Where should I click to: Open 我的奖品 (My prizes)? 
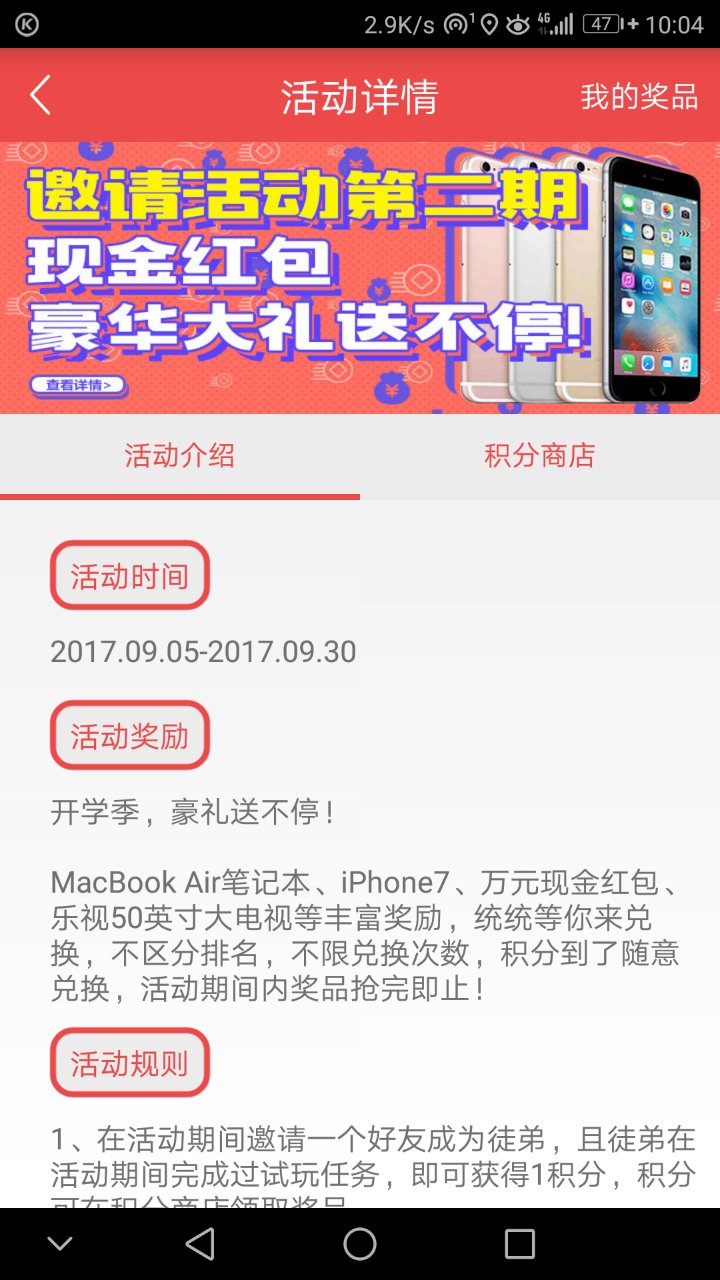pyautogui.click(x=639, y=97)
